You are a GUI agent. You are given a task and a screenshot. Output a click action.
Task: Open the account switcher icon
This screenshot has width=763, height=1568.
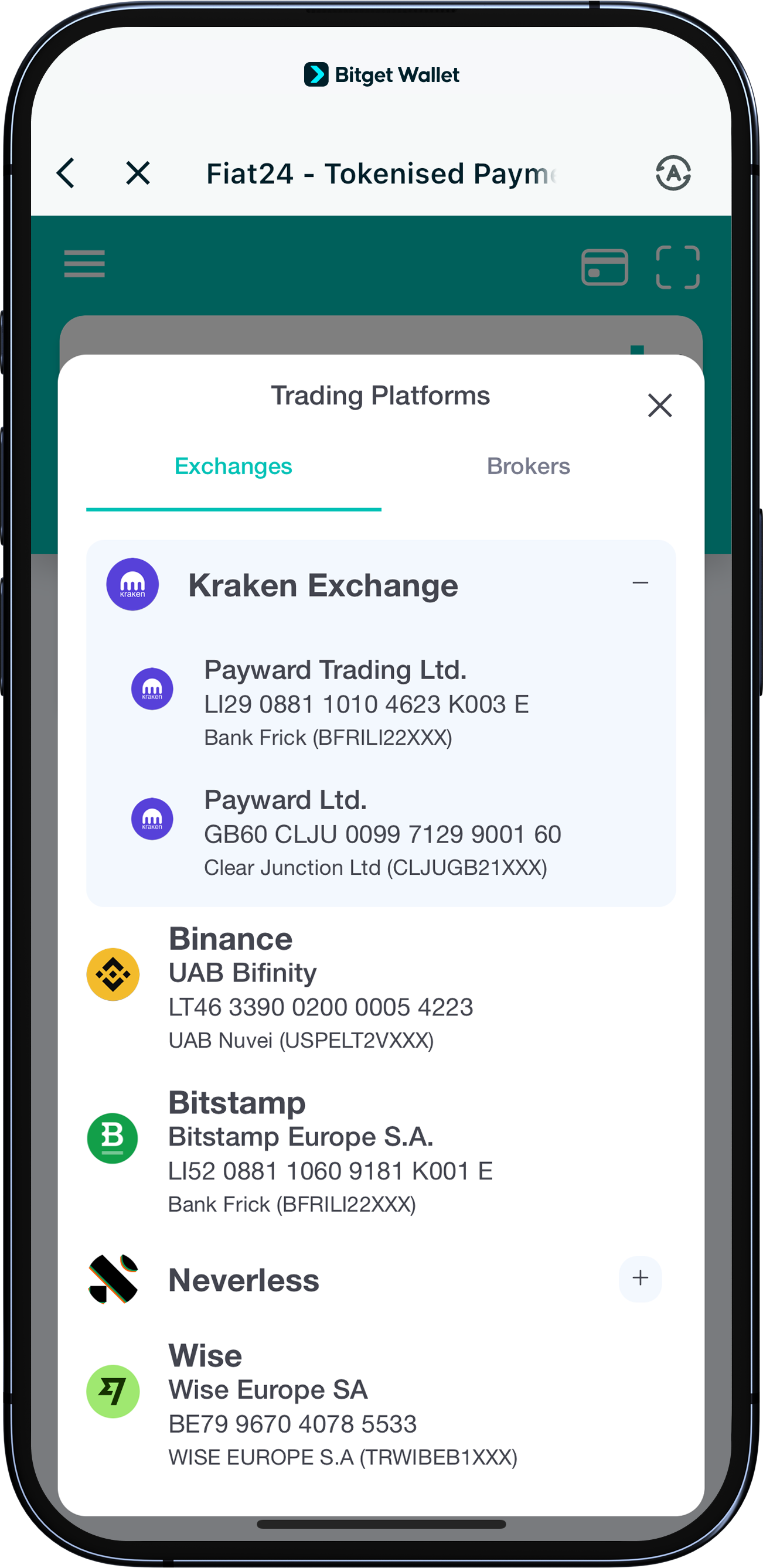[x=672, y=173]
